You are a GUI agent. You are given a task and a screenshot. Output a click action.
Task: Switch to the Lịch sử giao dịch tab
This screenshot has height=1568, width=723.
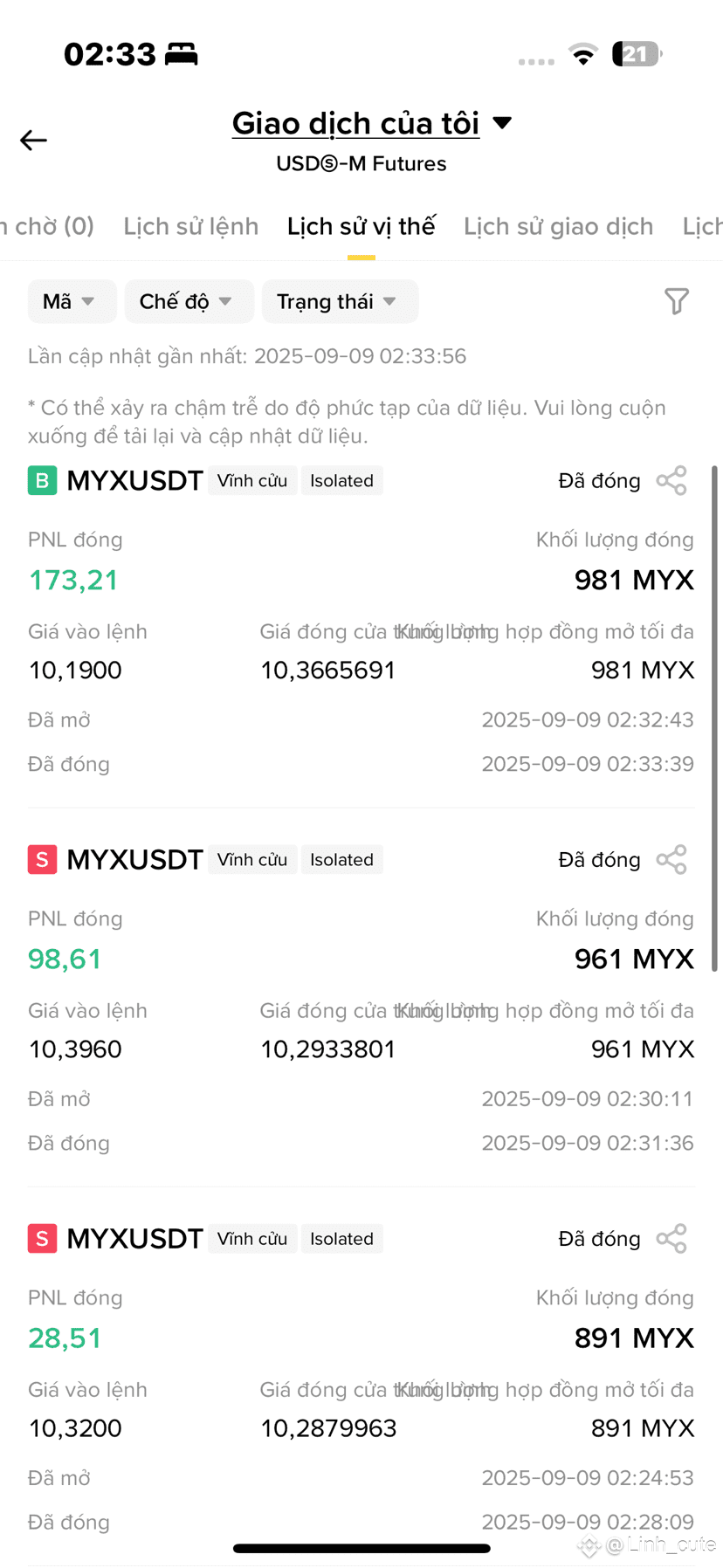pos(558,226)
